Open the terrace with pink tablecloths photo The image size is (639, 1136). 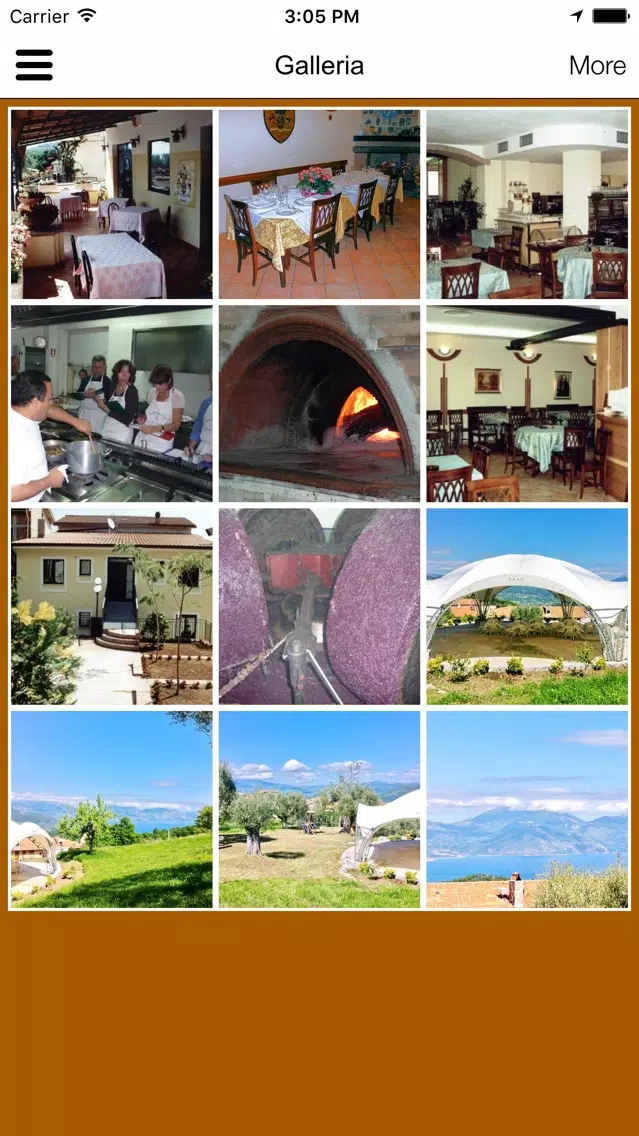coord(112,204)
